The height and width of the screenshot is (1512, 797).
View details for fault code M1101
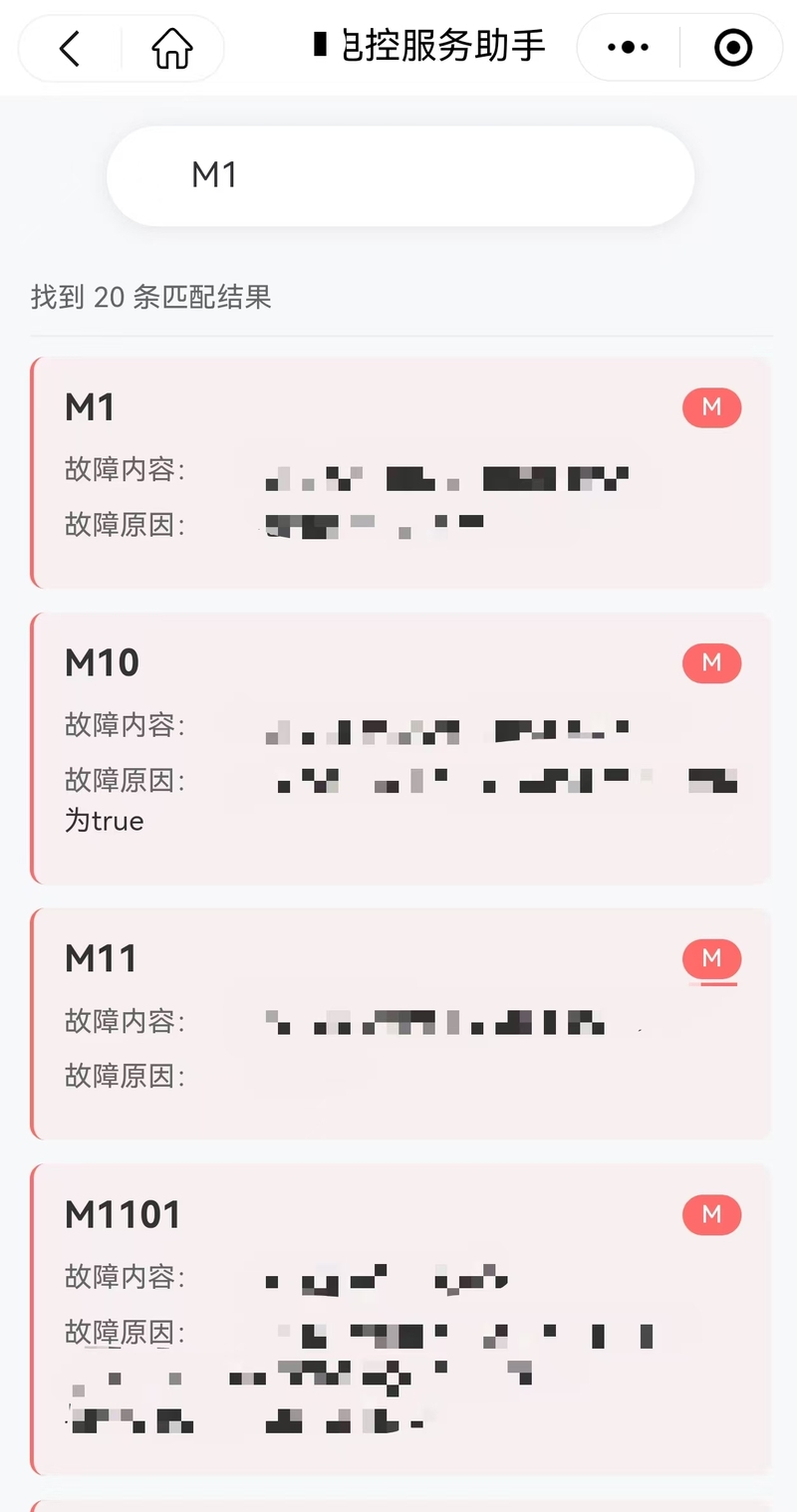(x=398, y=1318)
